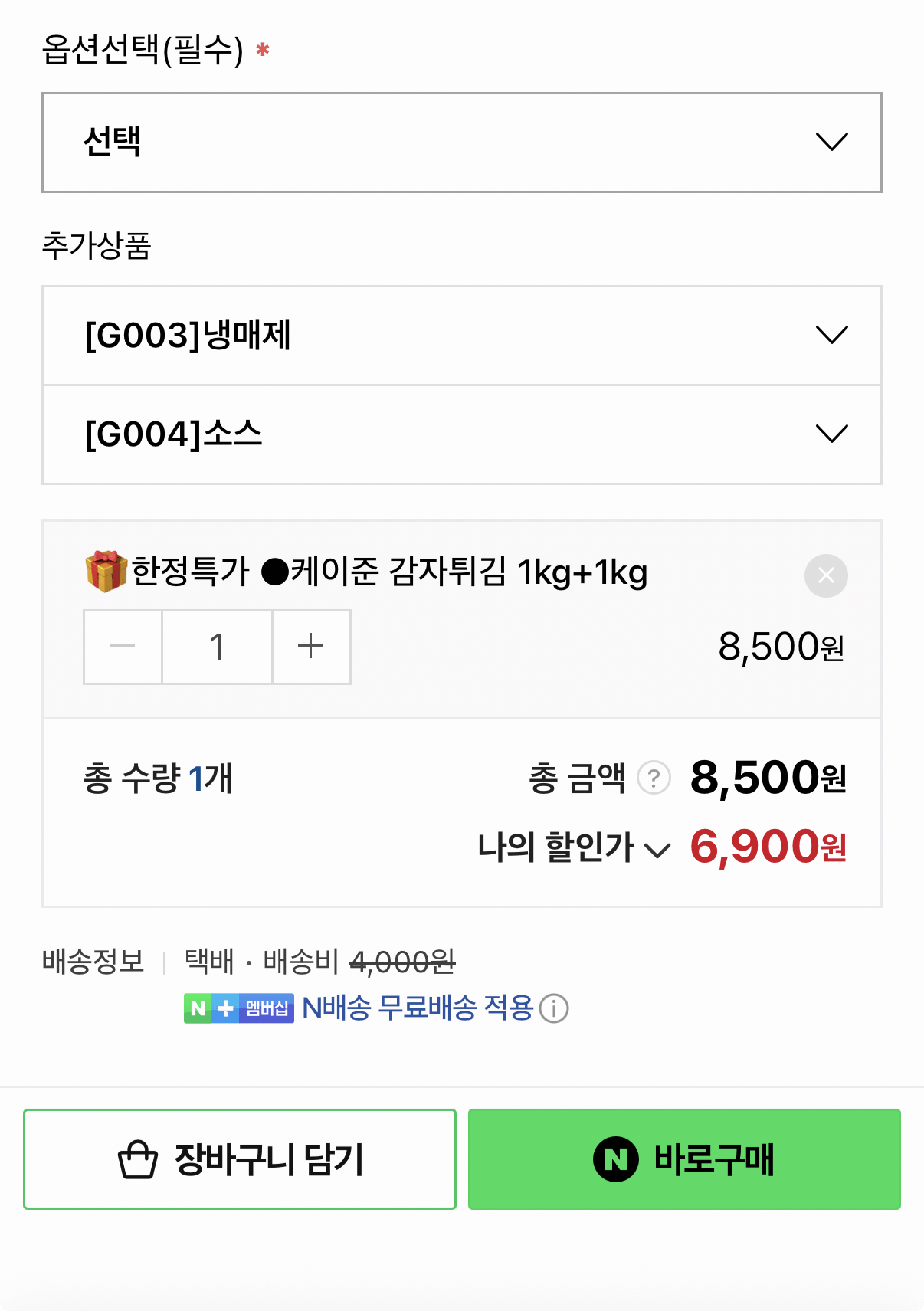The height and width of the screenshot is (1311, 924).
Task: Increase quantity with the plus stepper
Action: [x=310, y=647]
